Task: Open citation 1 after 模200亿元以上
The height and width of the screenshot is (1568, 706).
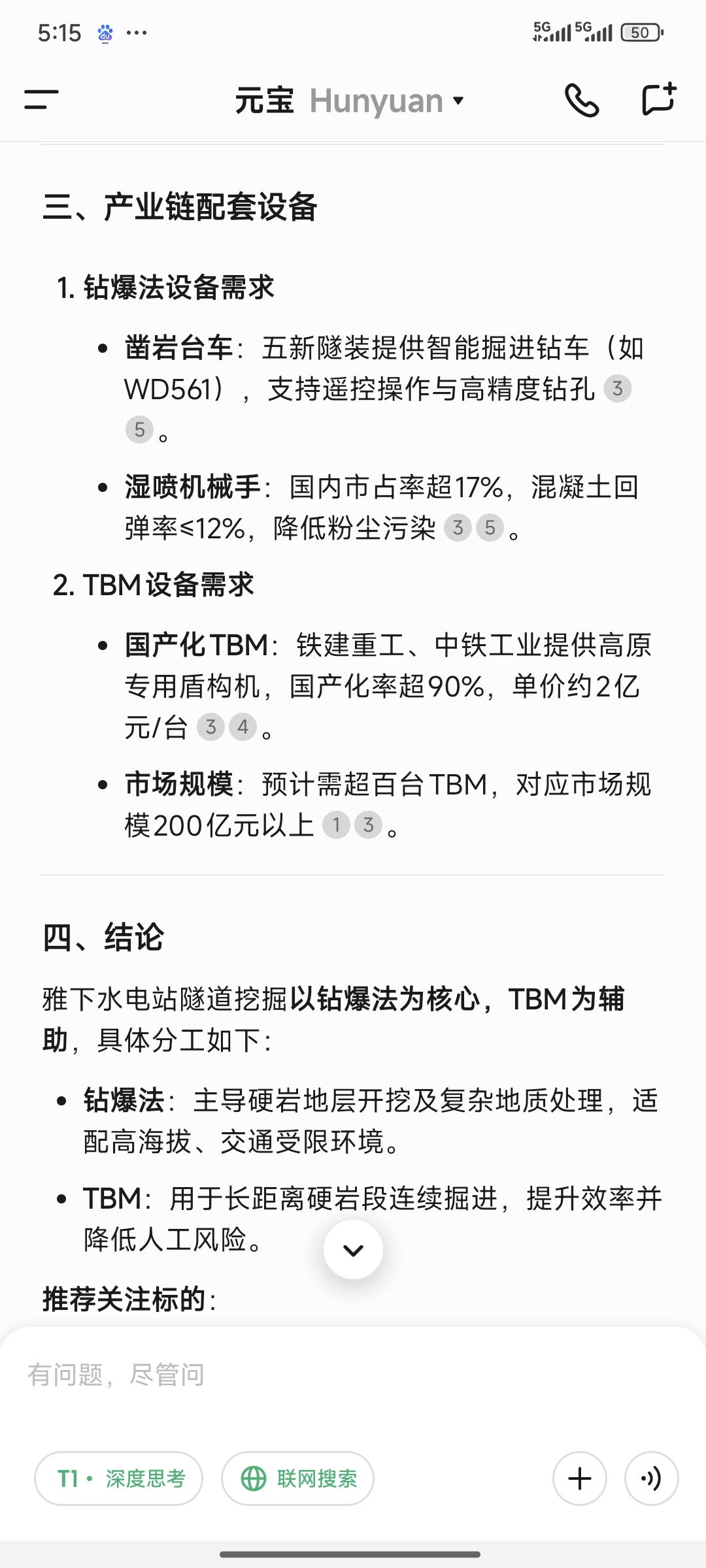Action: [337, 825]
